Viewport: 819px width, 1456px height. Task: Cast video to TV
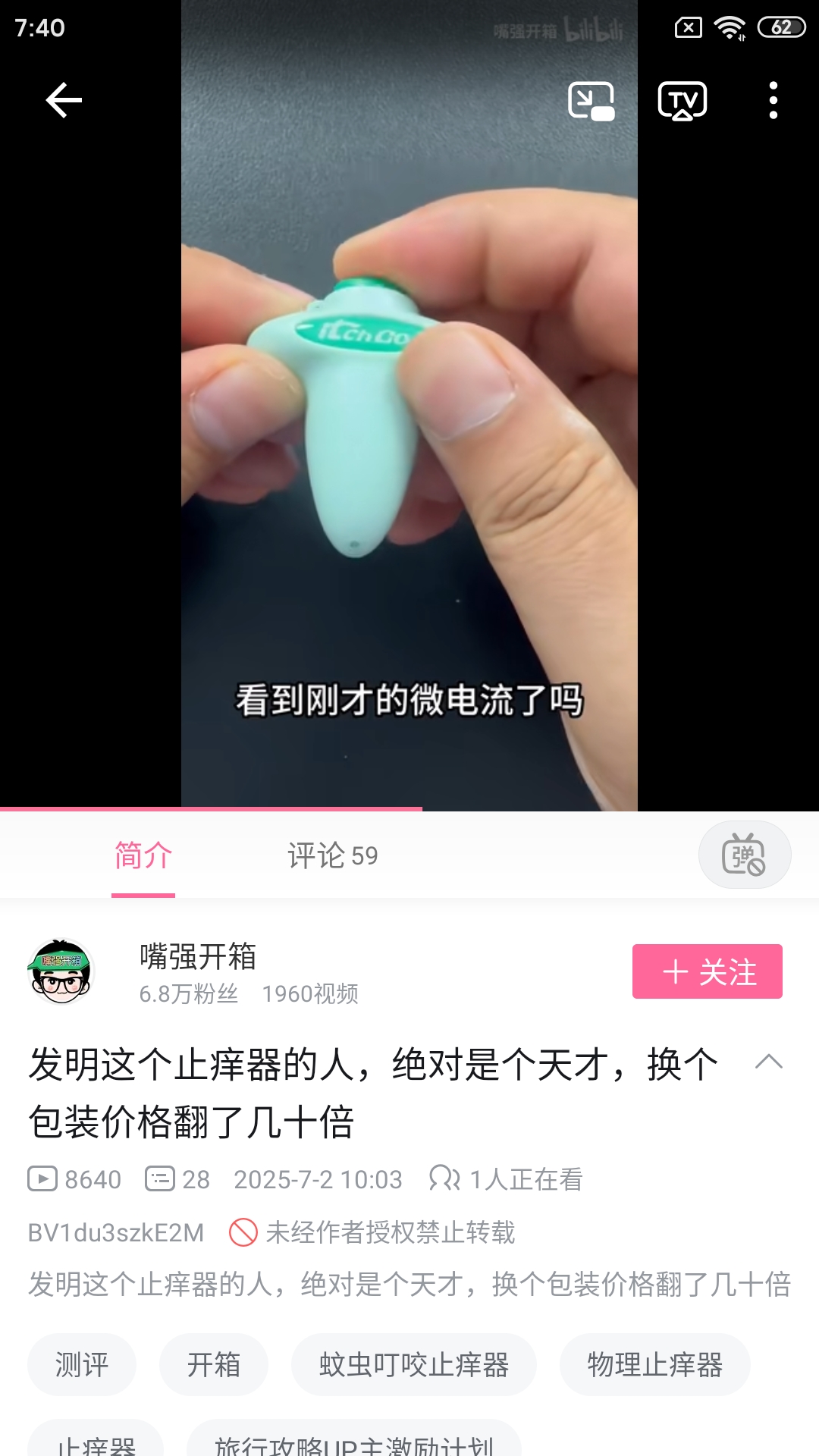tap(682, 101)
